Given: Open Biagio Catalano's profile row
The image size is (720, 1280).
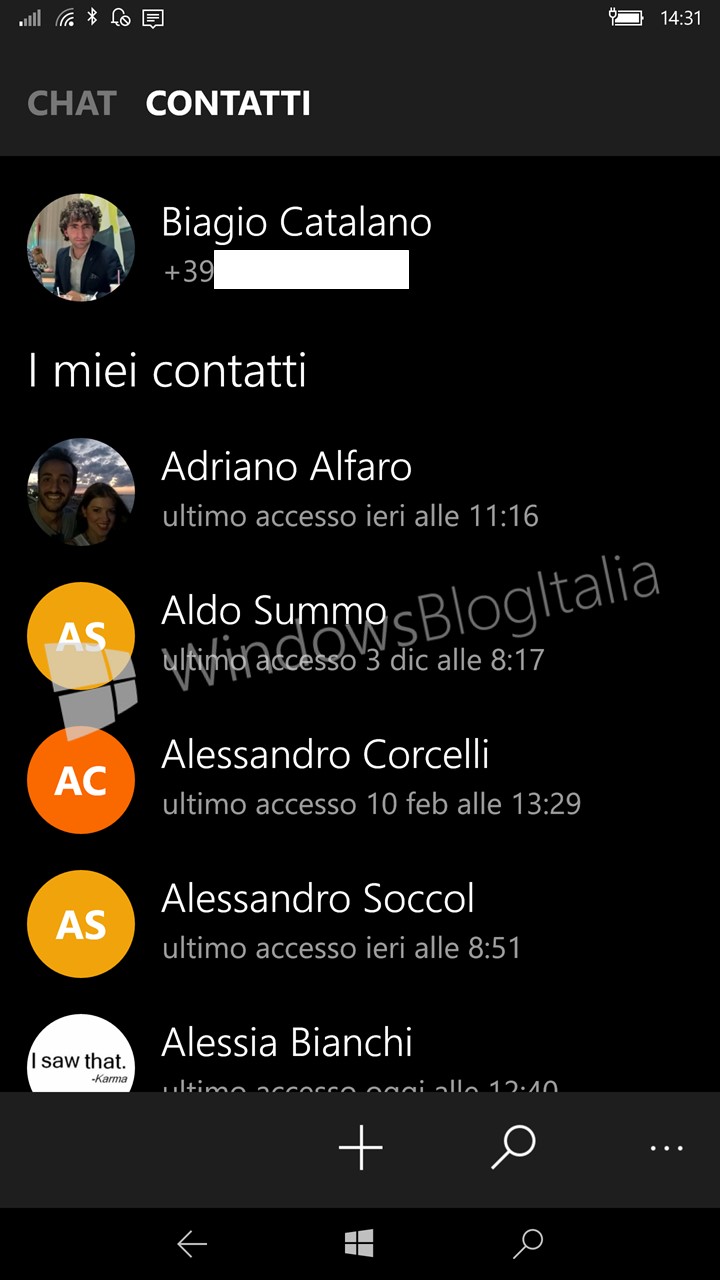Looking at the screenshot, I should click(360, 247).
